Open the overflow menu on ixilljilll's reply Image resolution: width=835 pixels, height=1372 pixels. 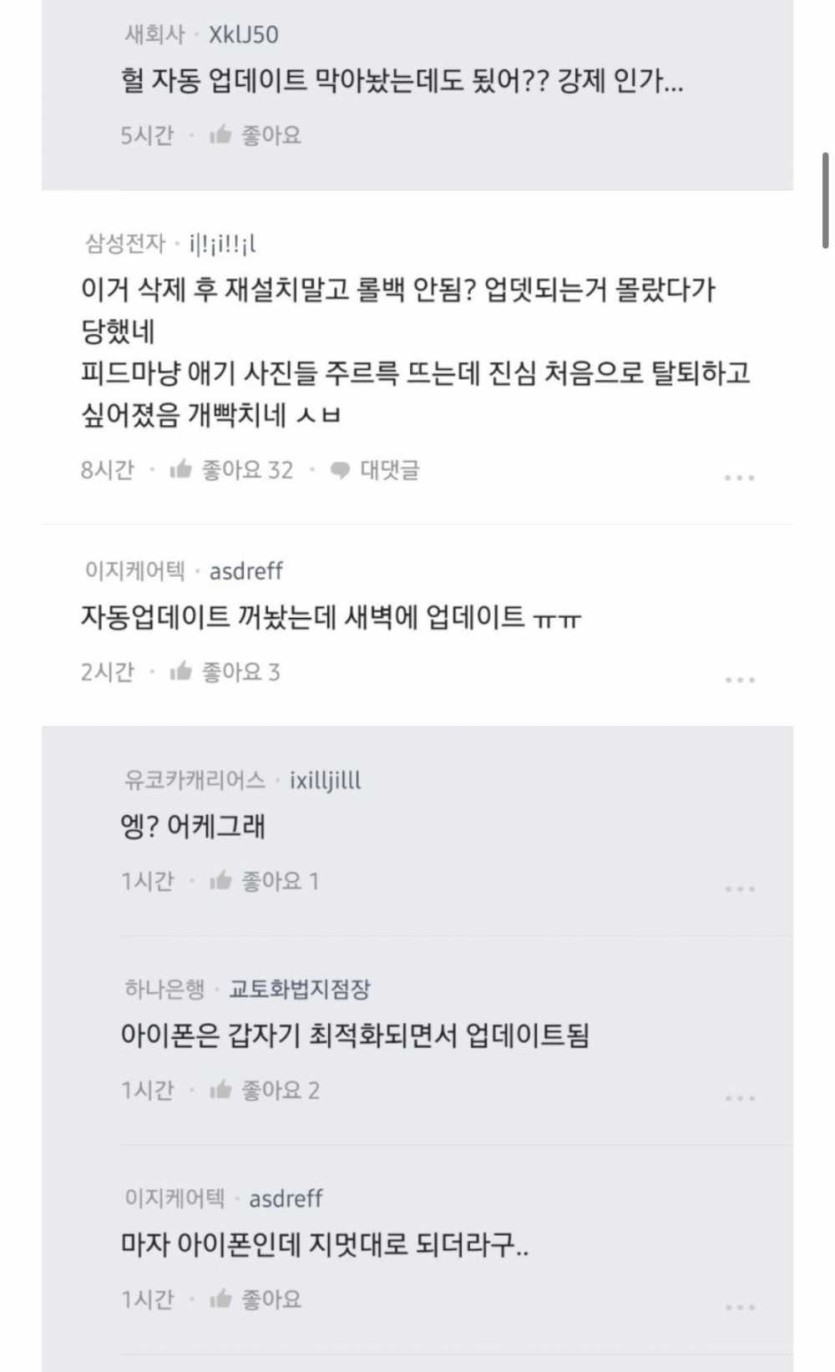(x=739, y=889)
